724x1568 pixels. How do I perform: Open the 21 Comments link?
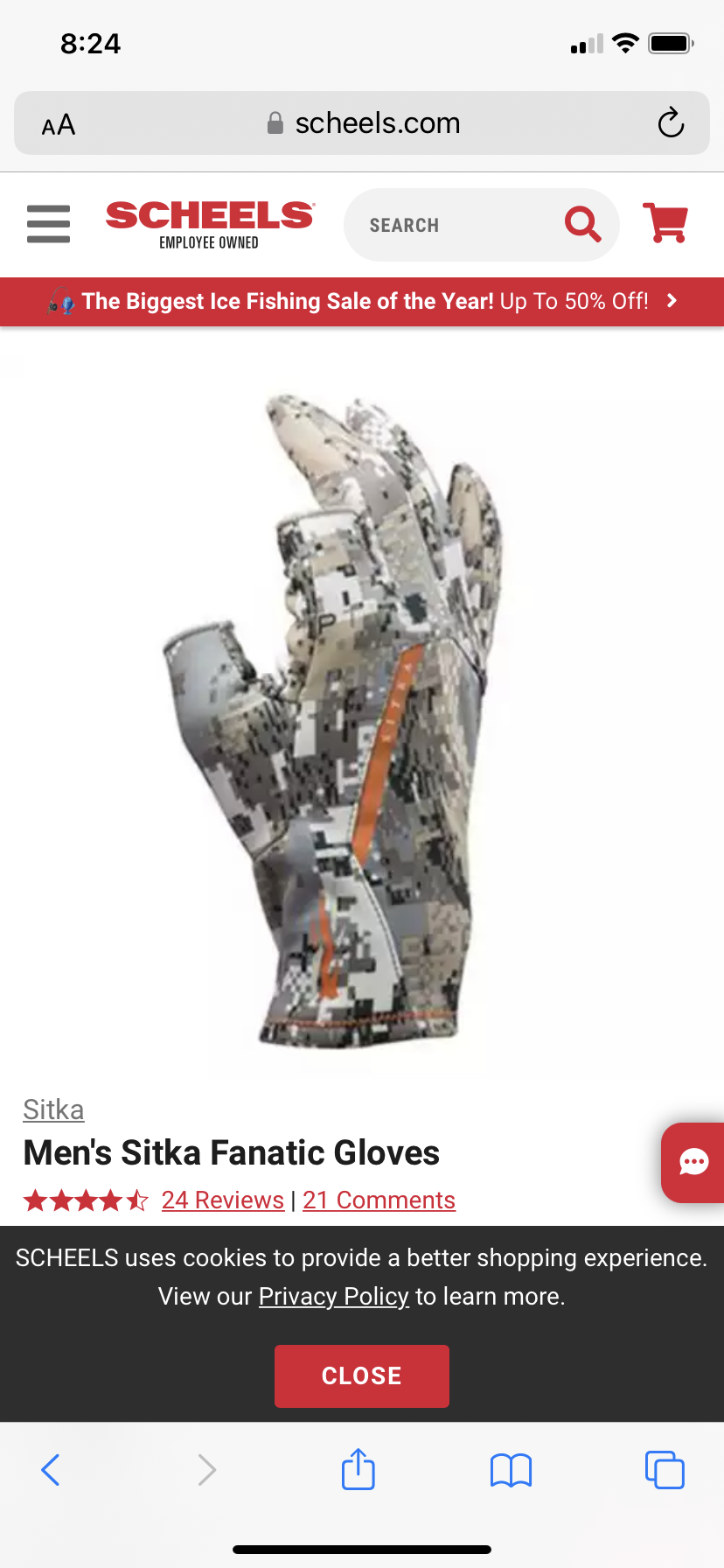pos(379,1200)
